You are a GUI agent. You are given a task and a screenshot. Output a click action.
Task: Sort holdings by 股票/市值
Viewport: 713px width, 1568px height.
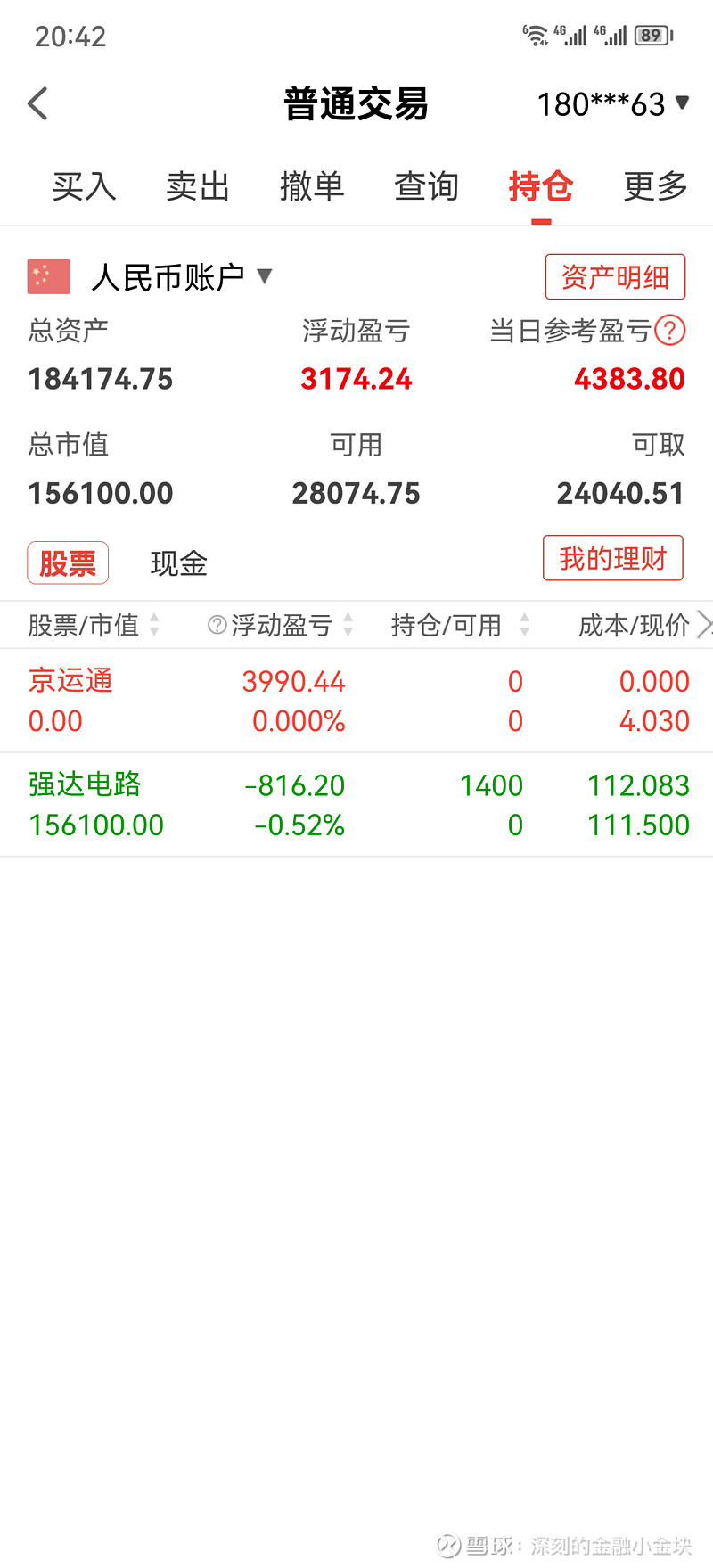(94, 625)
